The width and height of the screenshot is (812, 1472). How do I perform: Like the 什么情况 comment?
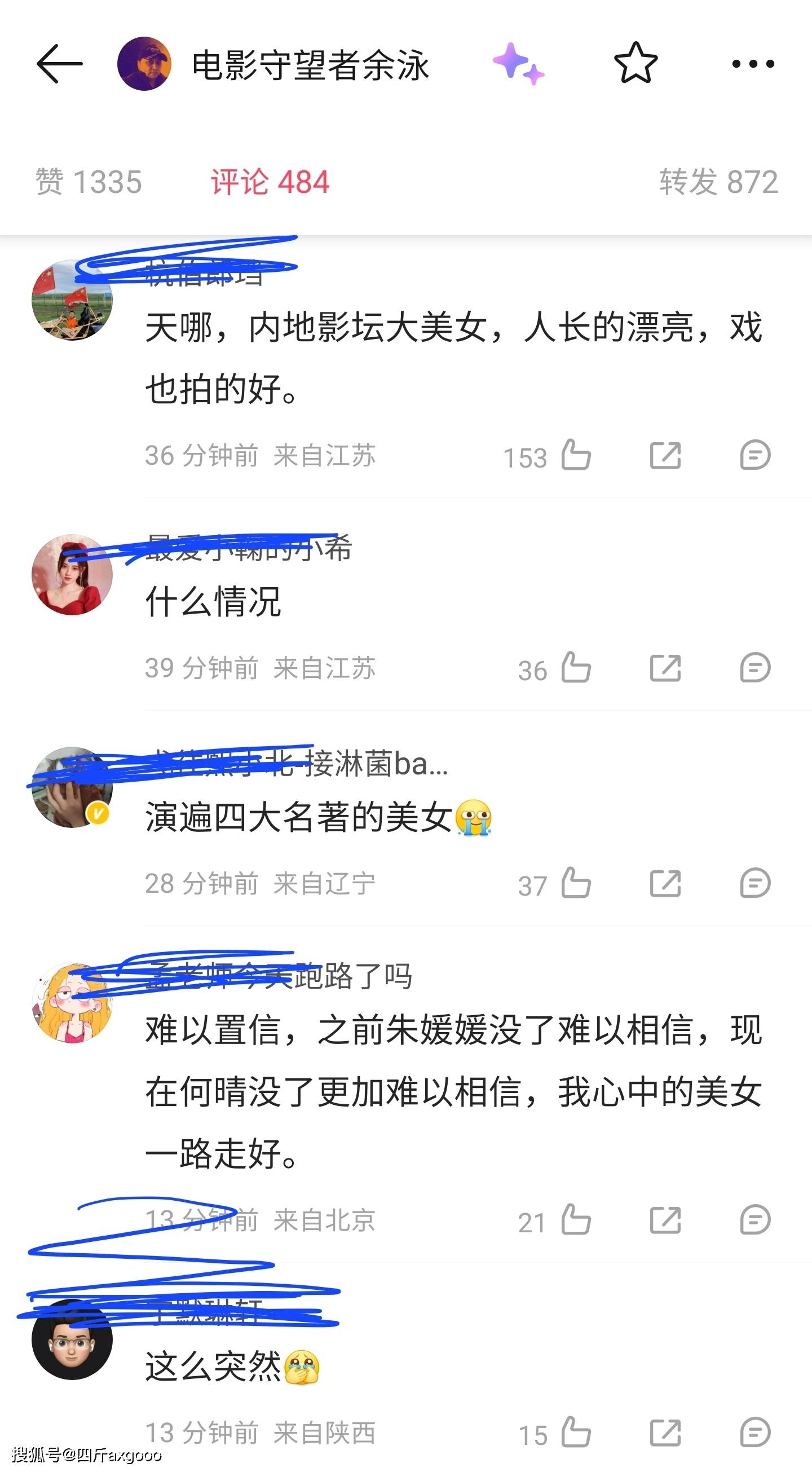(x=575, y=668)
